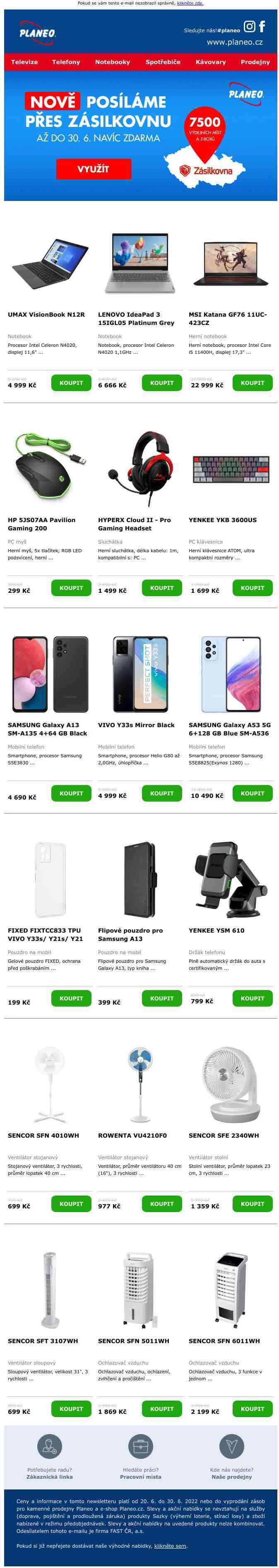Buy the SENCOR SFN 6011WH cooler
The width and height of the screenshot is (279, 1568).
click(x=252, y=1408)
